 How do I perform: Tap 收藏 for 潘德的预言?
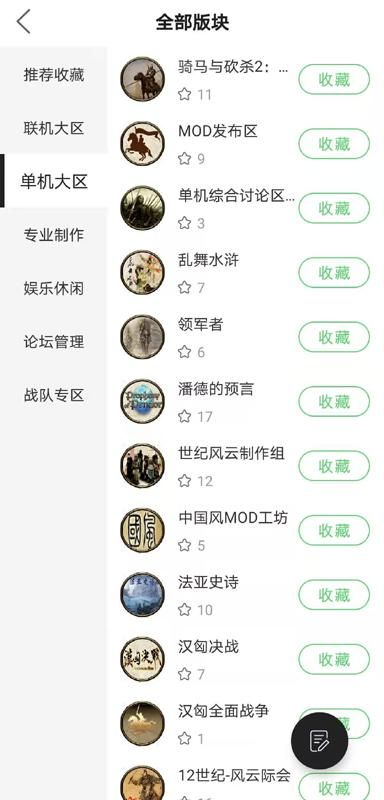click(x=334, y=402)
